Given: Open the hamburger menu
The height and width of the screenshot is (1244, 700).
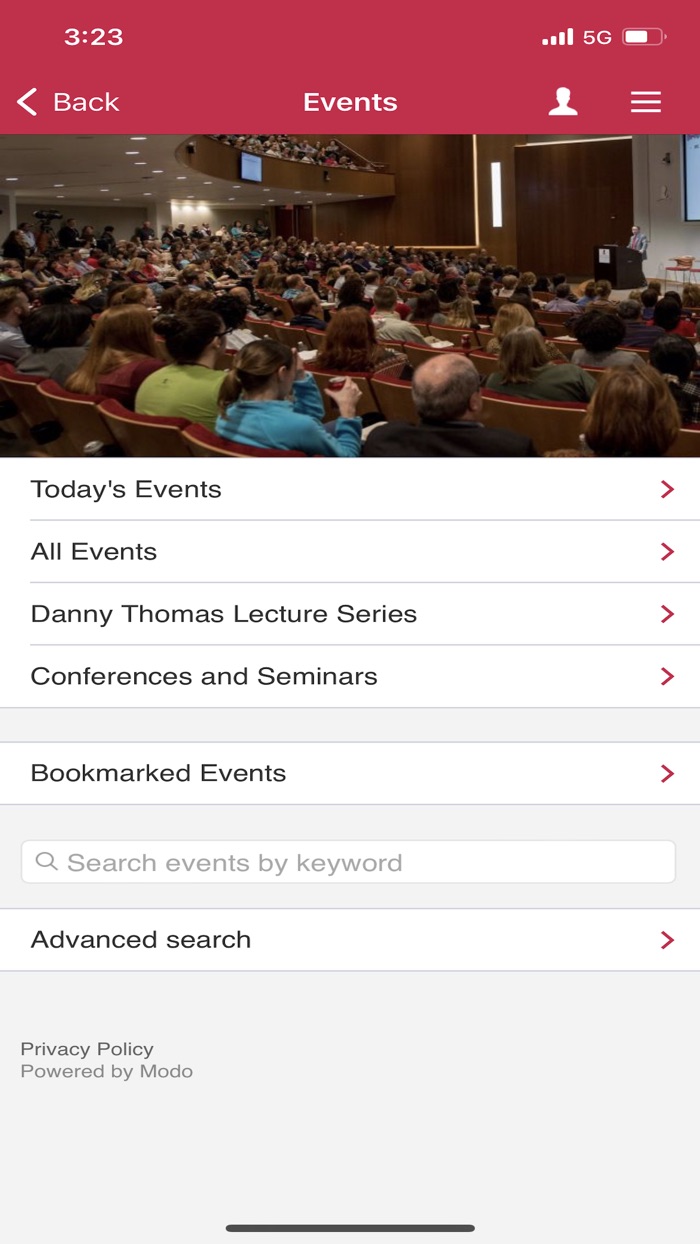Looking at the screenshot, I should (x=646, y=102).
